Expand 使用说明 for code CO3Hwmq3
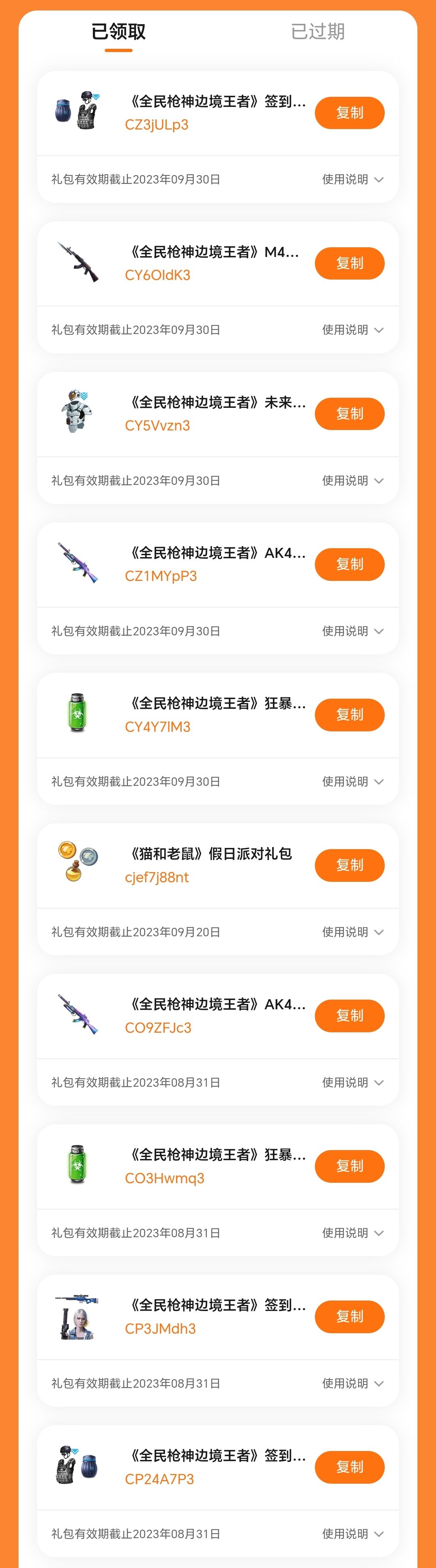The height and width of the screenshot is (1568, 436). click(352, 1233)
